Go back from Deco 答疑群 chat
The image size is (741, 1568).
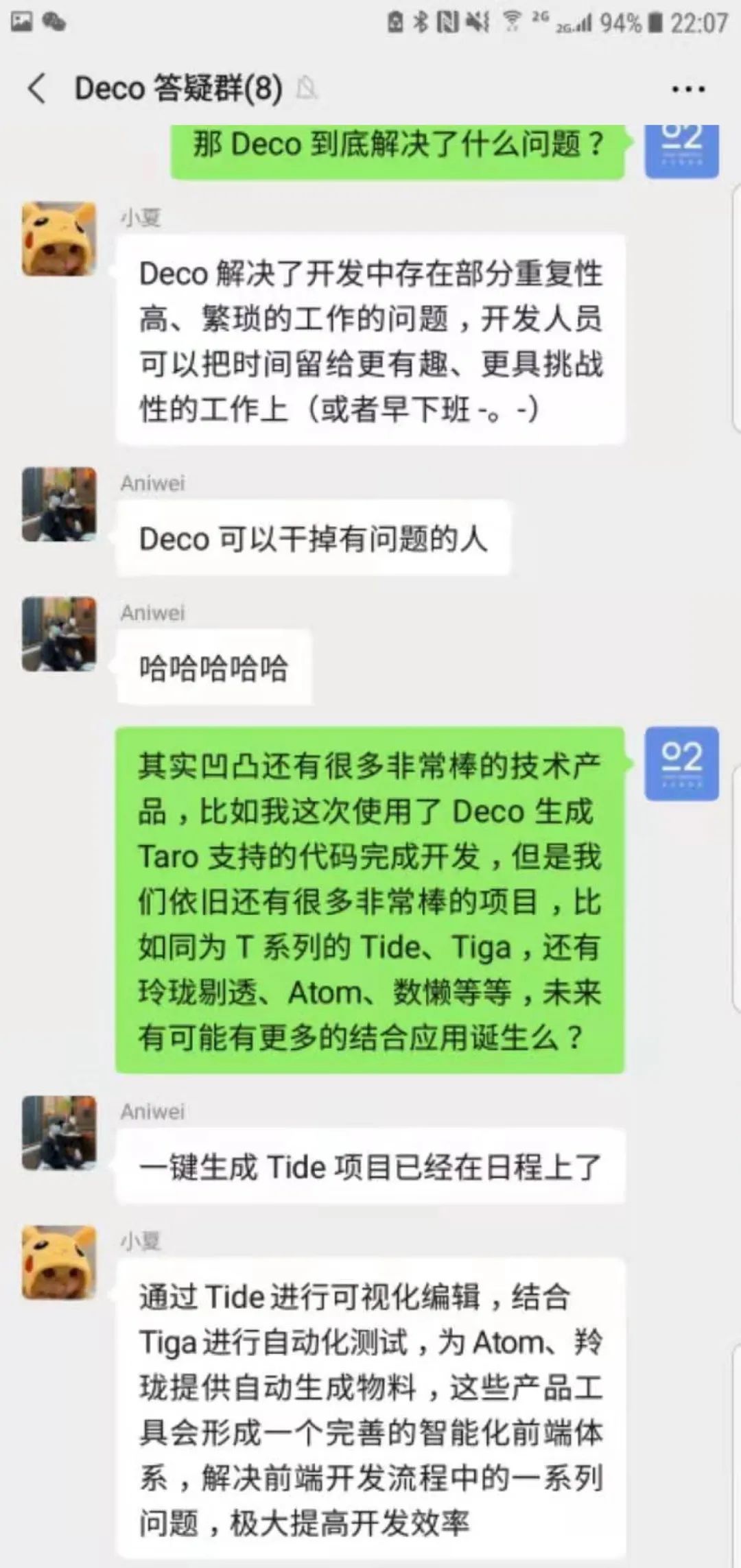point(37,88)
